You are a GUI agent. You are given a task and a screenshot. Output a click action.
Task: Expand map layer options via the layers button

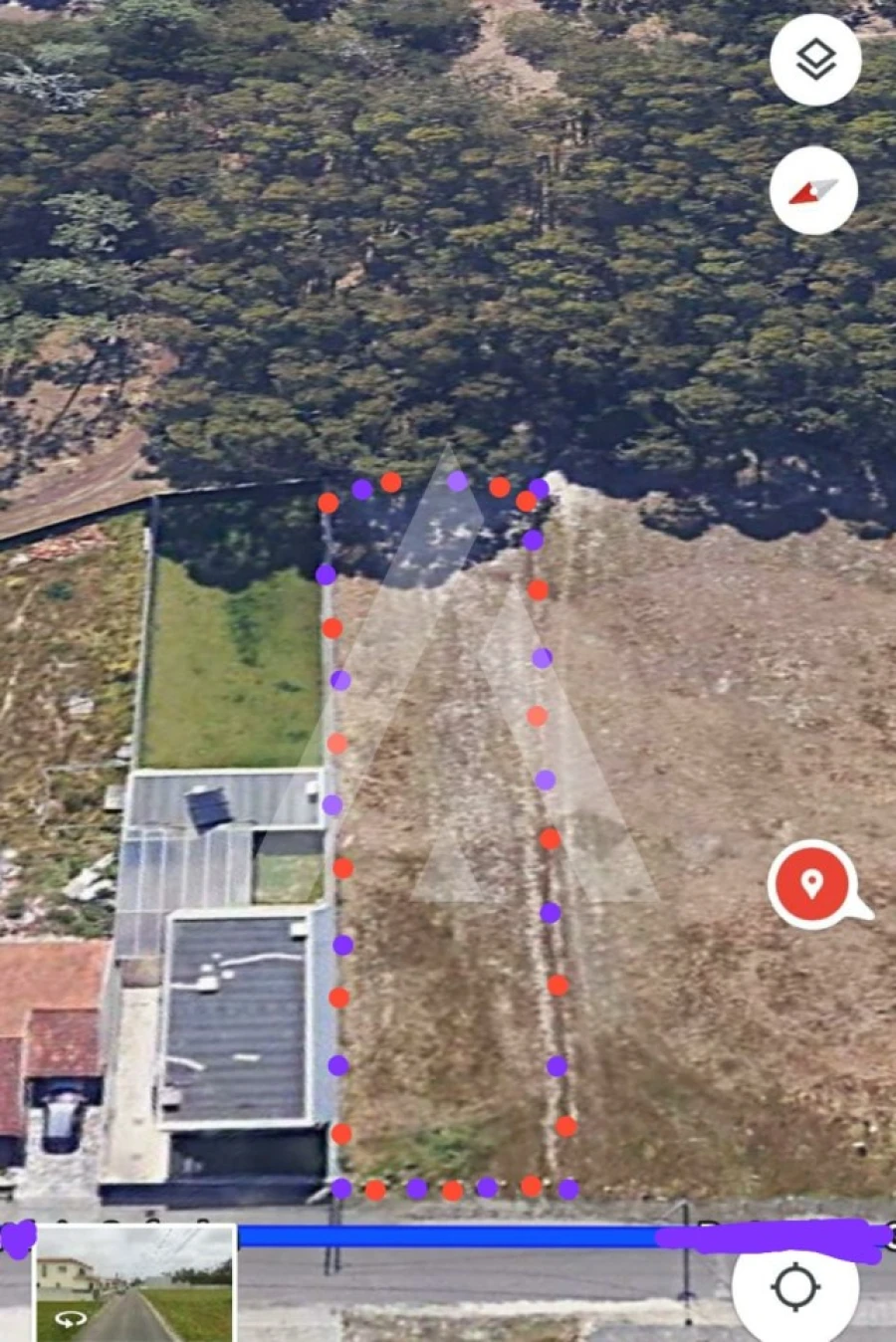click(814, 60)
